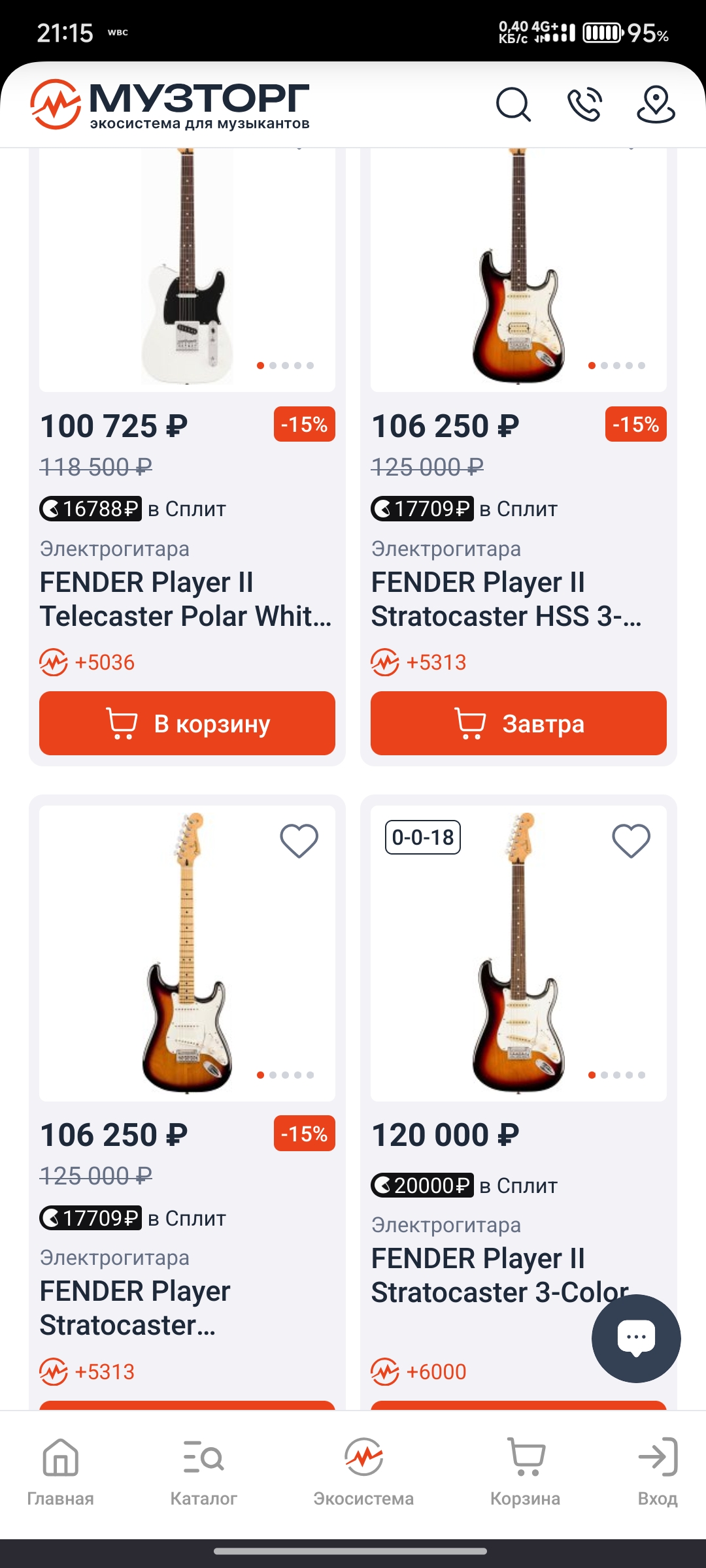The image size is (706, 1568).
Task: Open FENDER Player II Telecaster Polar White card
Action: (x=186, y=599)
